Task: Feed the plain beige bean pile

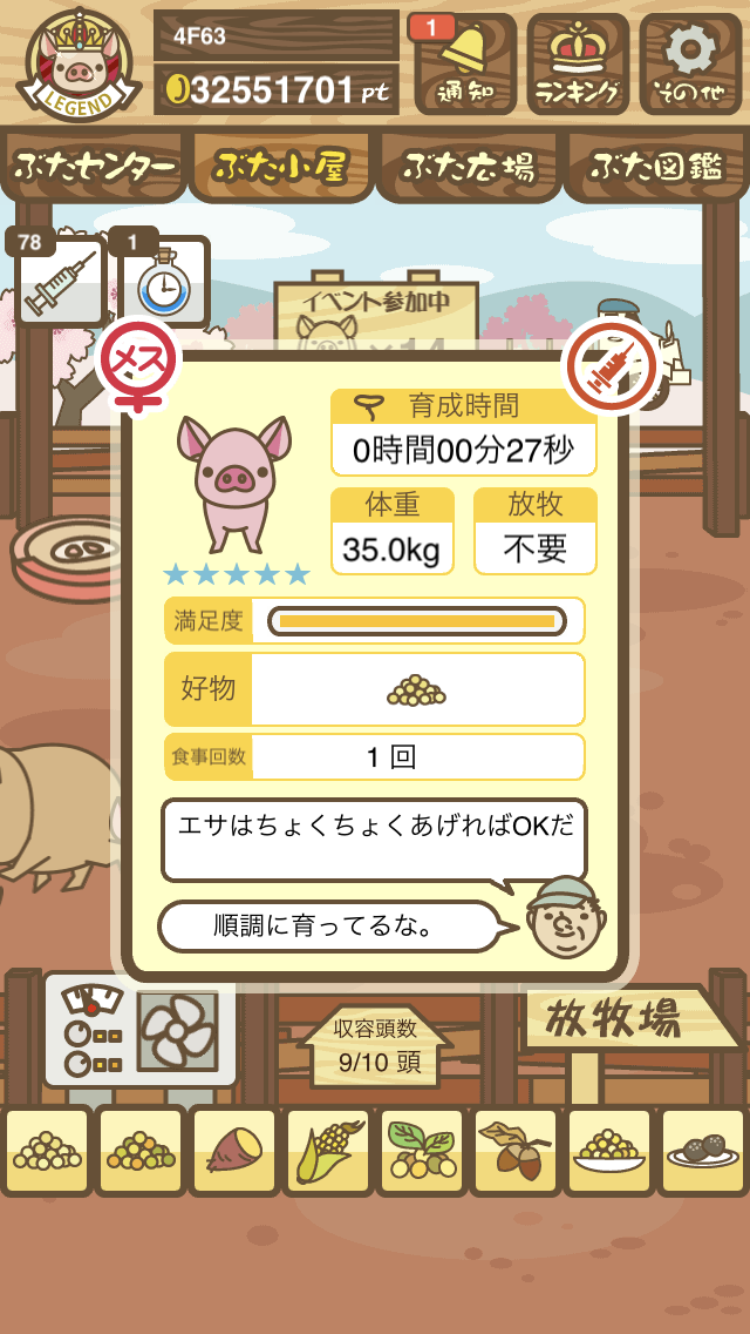Action: click(x=46, y=1151)
